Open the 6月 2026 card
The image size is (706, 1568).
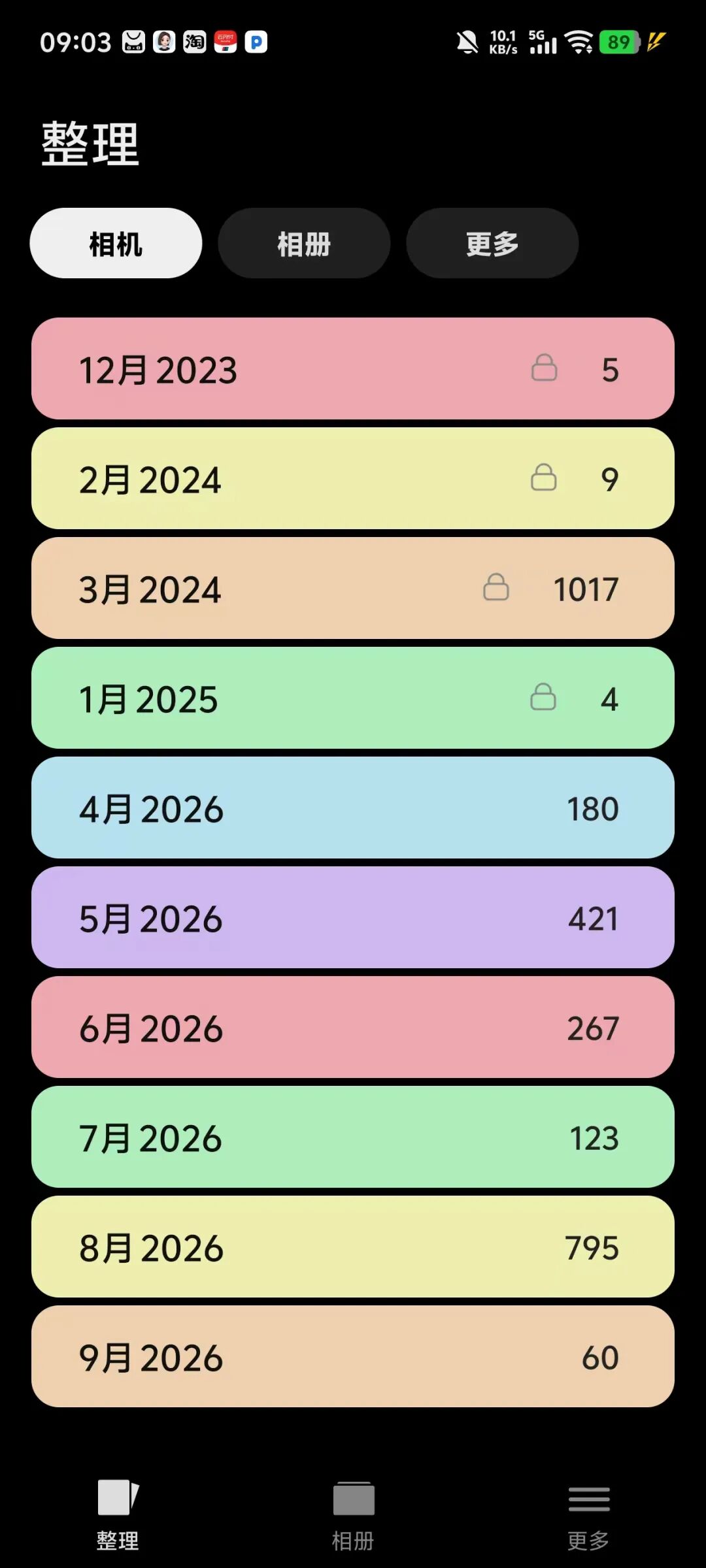pyautogui.click(x=353, y=1027)
